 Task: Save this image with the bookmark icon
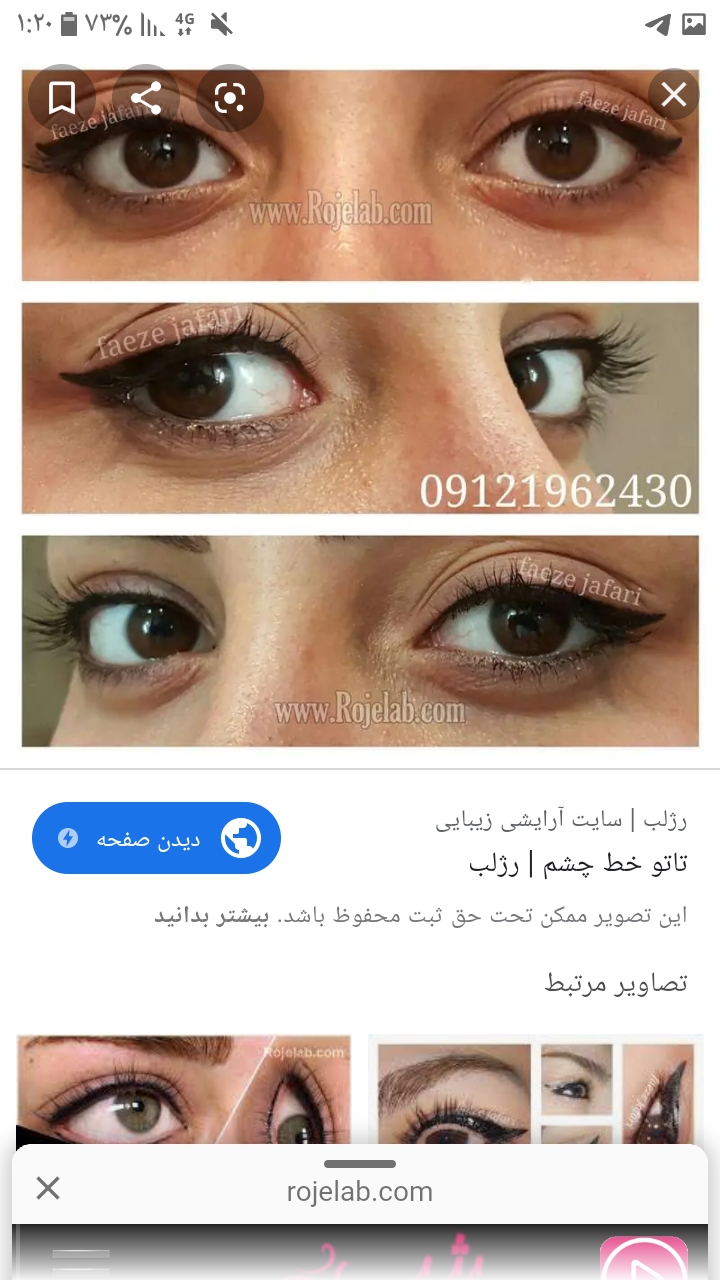tap(61, 98)
